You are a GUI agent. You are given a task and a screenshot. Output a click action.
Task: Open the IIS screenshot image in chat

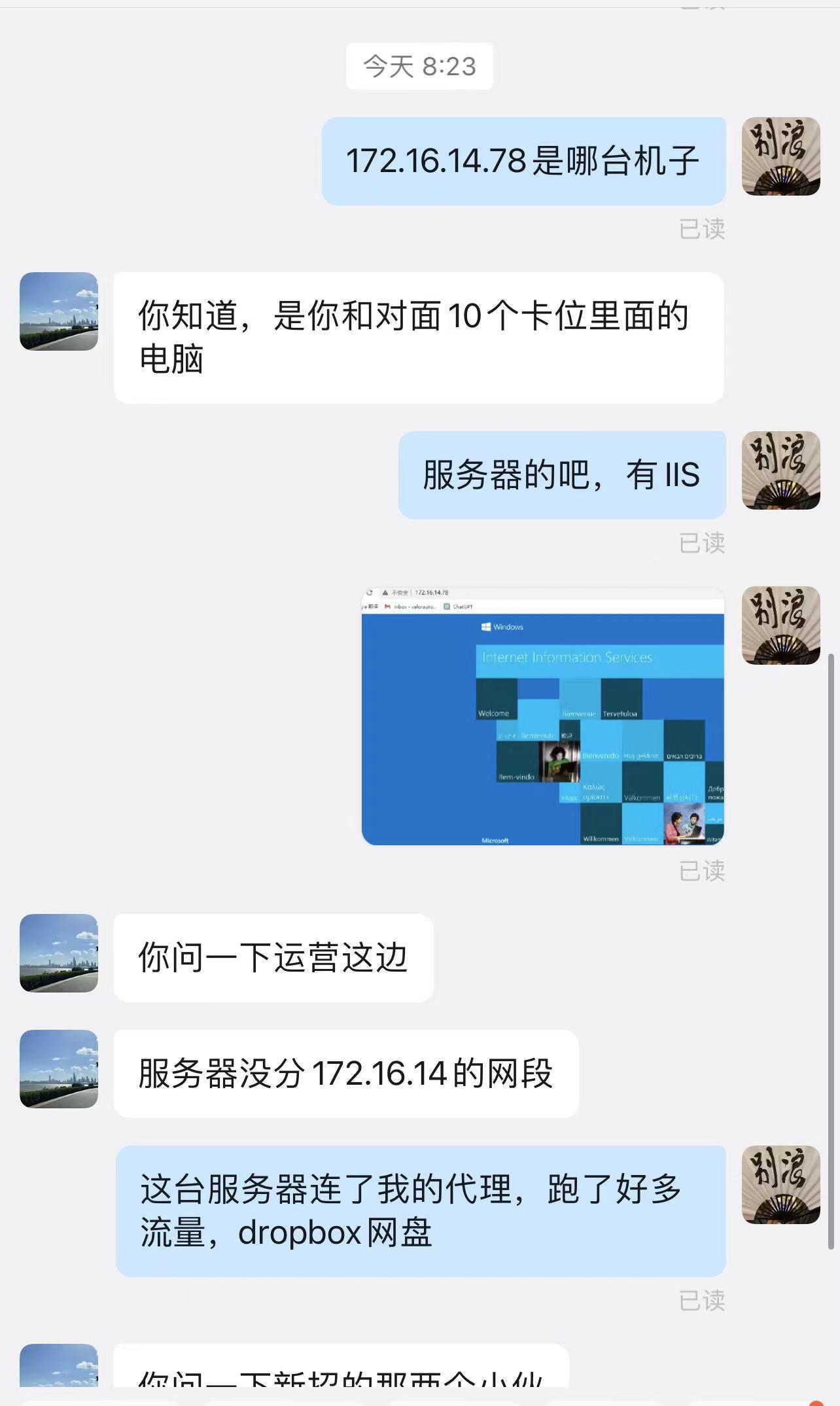click(542, 716)
